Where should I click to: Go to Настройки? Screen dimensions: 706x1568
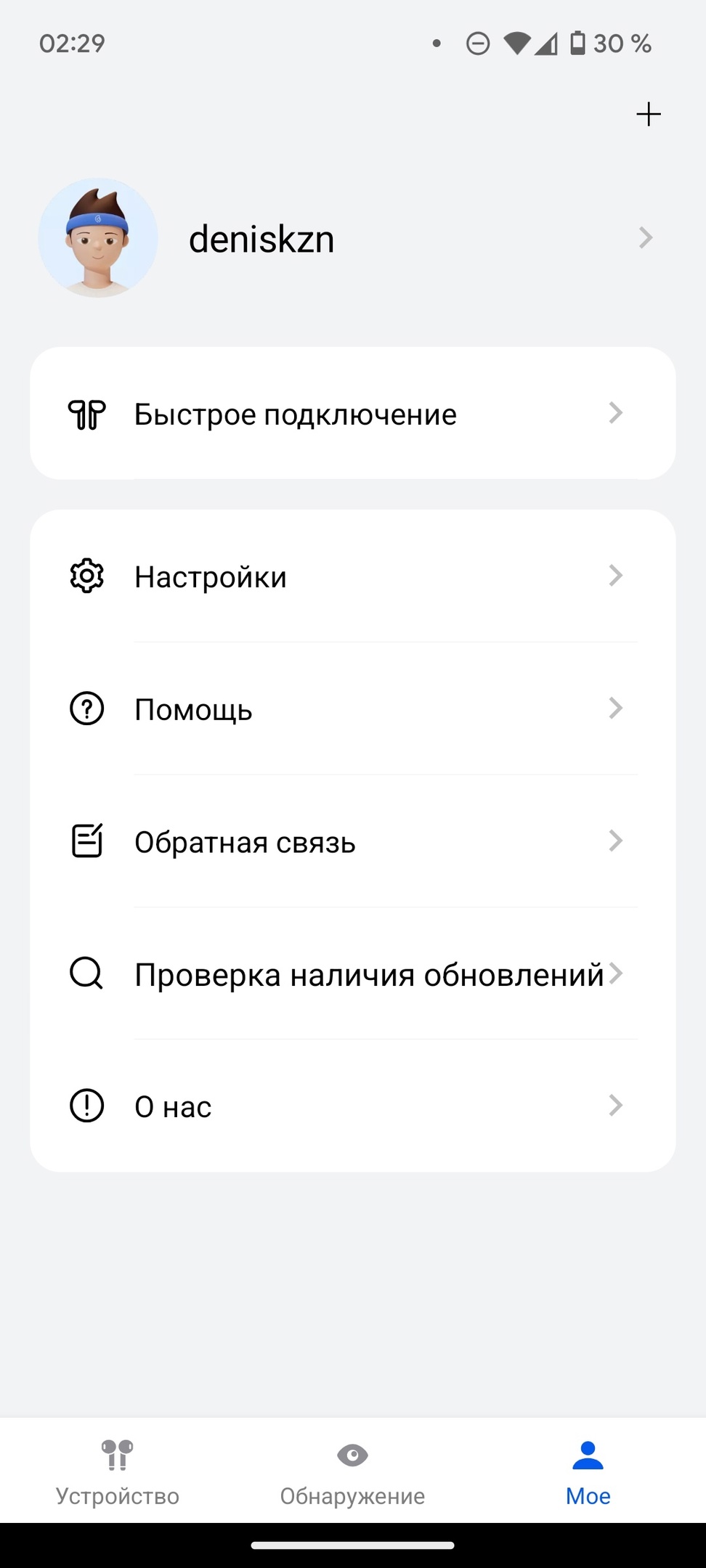353,576
